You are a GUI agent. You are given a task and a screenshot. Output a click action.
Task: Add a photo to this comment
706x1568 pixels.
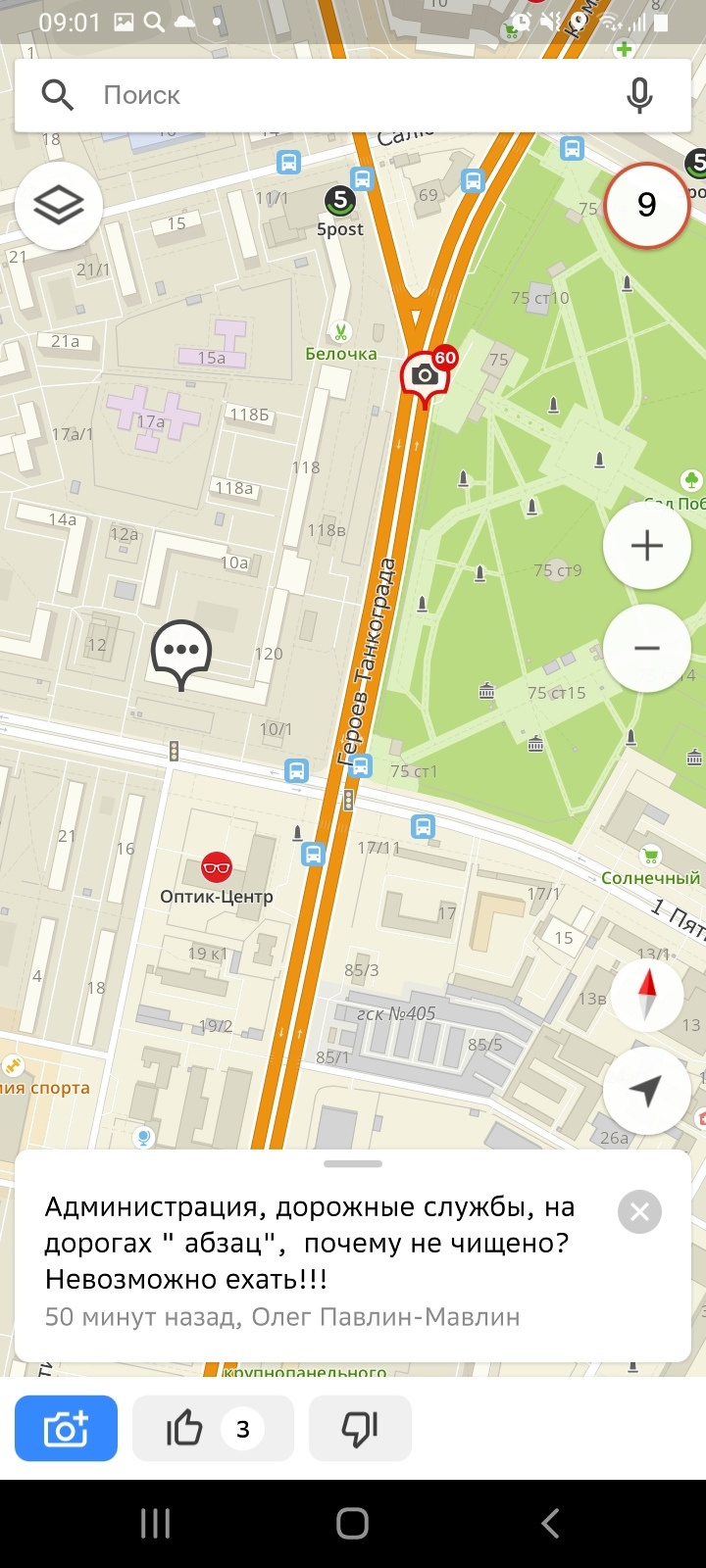pyautogui.click(x=66, y=1429)
